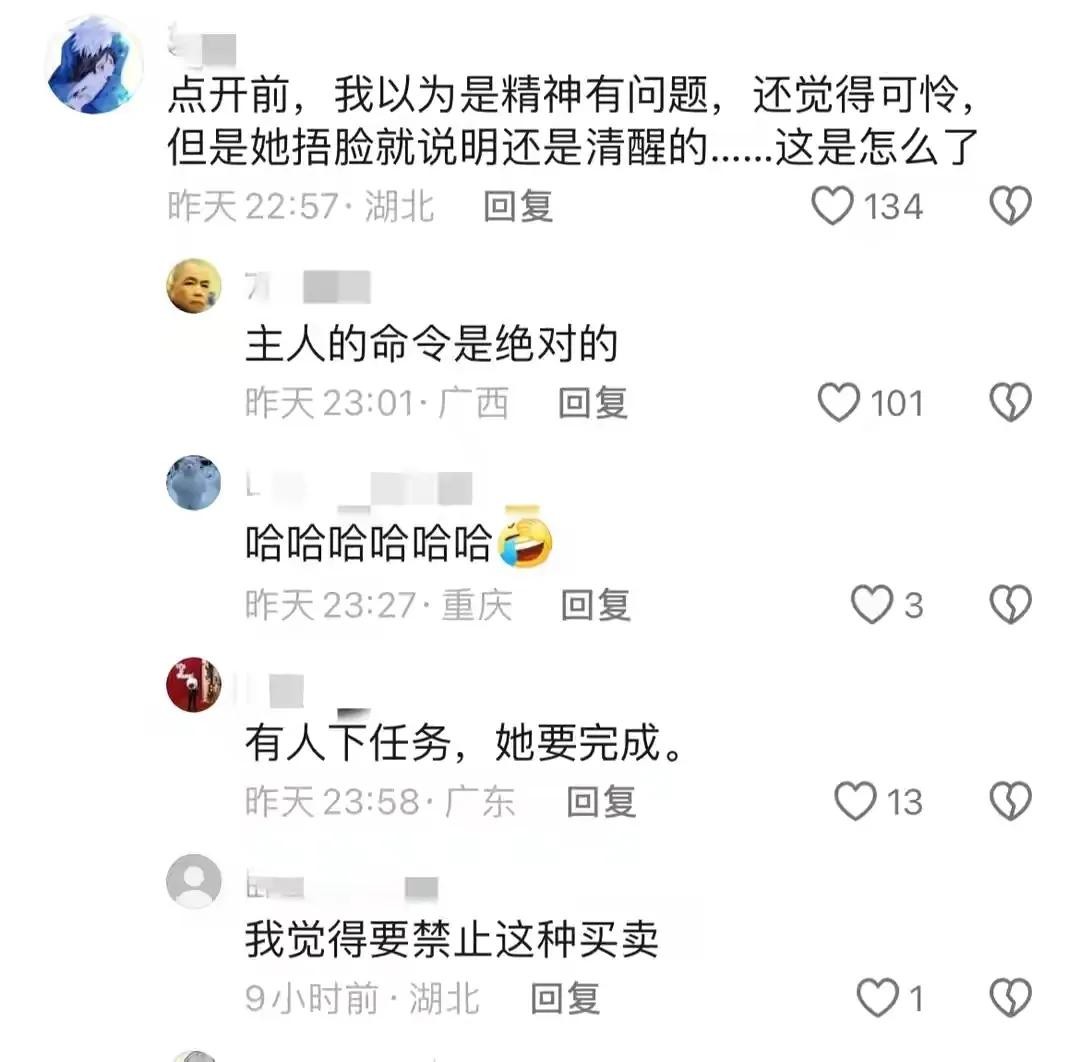
Task: Dislike the comment starting with 点开前
Action: [x=1009, y=207]
